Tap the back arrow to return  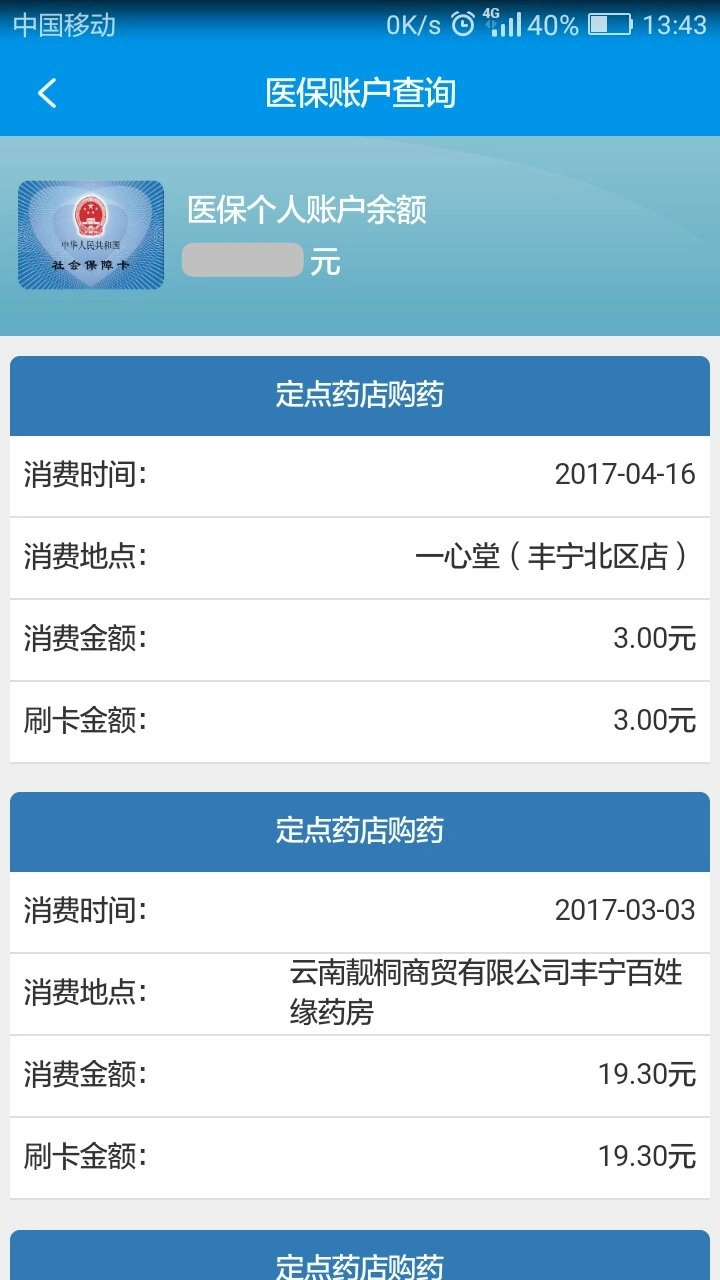click(x=44, y=92)
